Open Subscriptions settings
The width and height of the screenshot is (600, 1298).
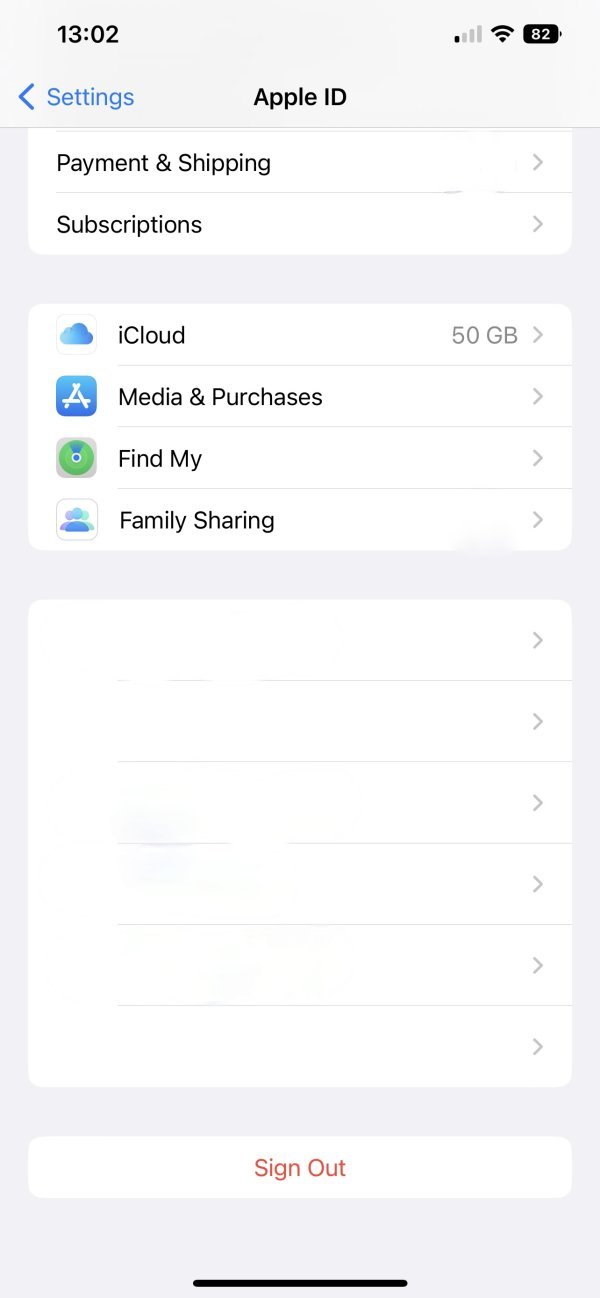tap(300, 224)
